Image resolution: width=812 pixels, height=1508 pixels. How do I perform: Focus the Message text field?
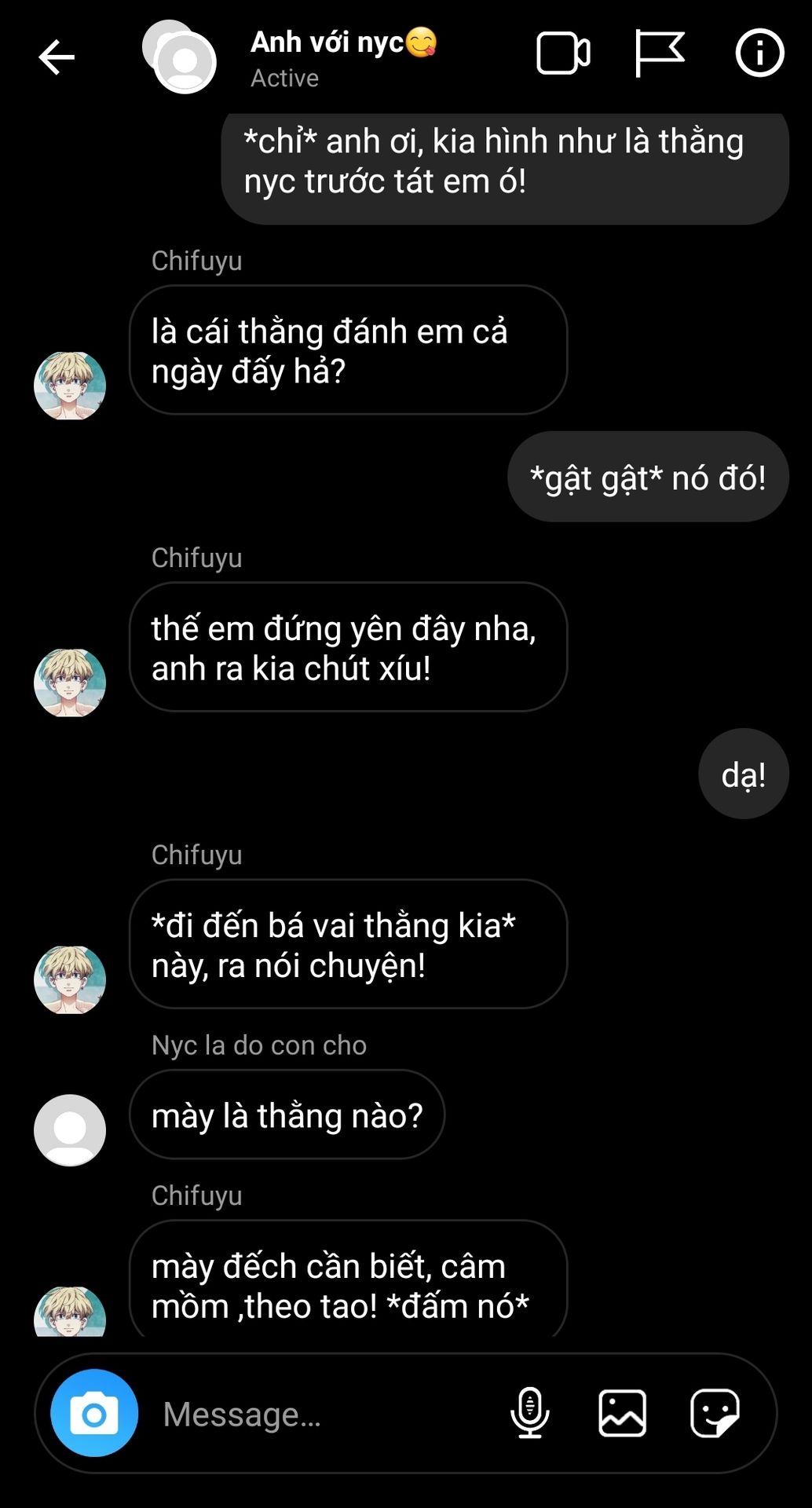tap(326, 1414)
